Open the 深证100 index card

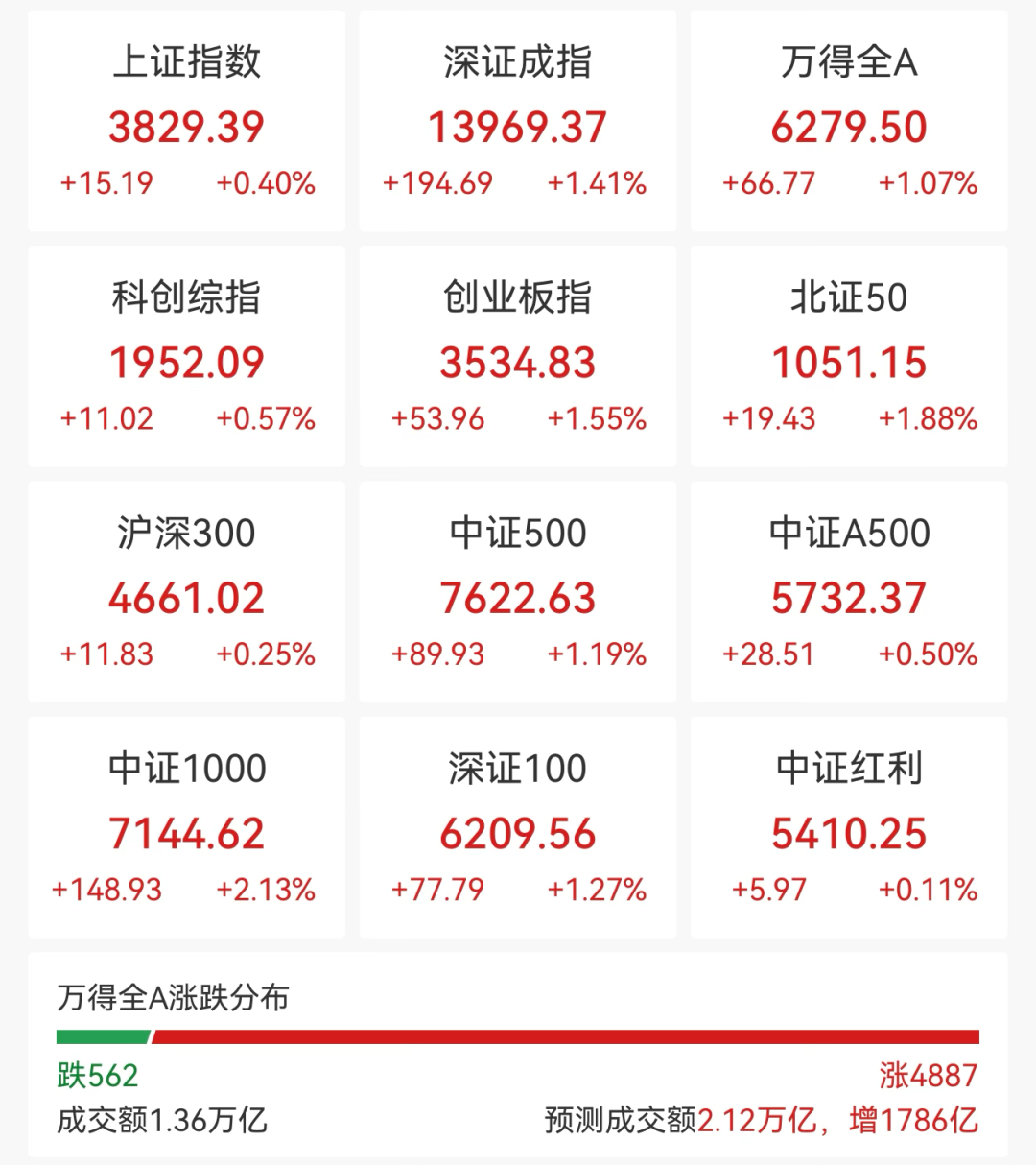point(518,827)
